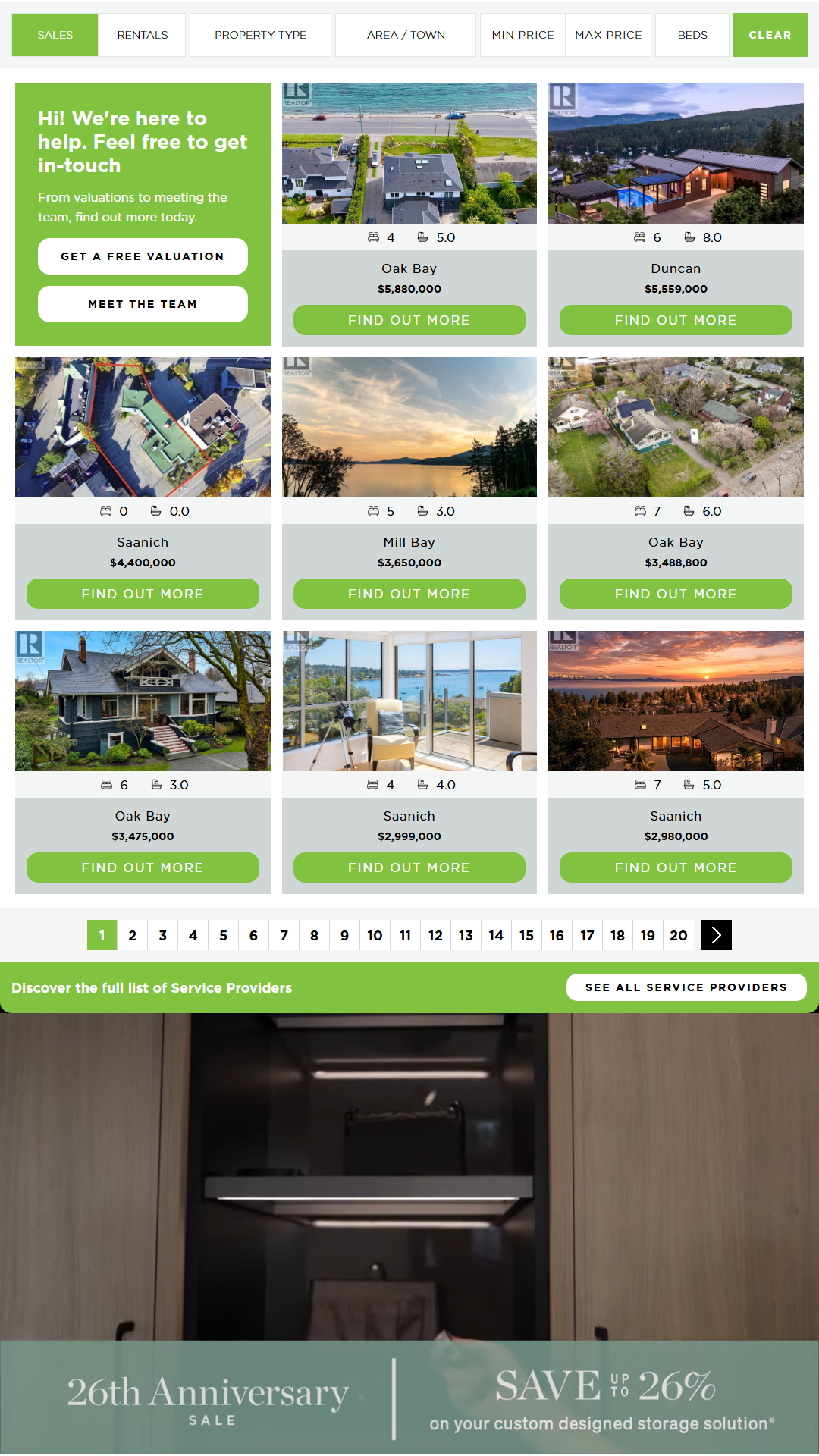Image resolution: width=819 pixels, height=1456 pixels.
Task: Find out more about the Duncan listing
Action: [676, 320]
